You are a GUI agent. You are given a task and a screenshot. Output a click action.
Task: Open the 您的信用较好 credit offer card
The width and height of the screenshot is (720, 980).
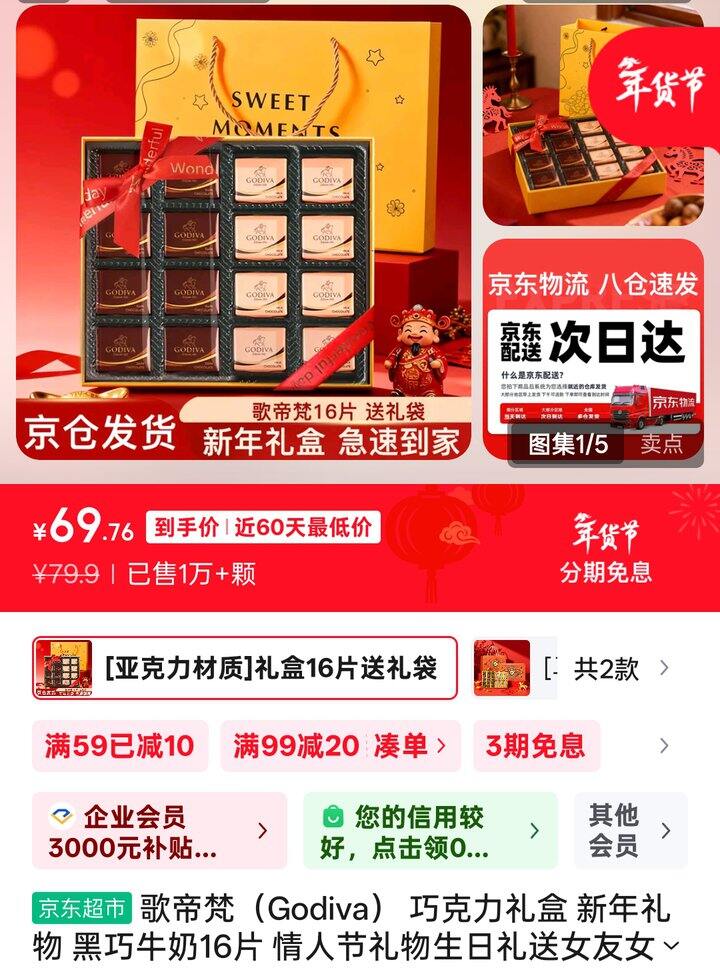click(x=430, y=831)
